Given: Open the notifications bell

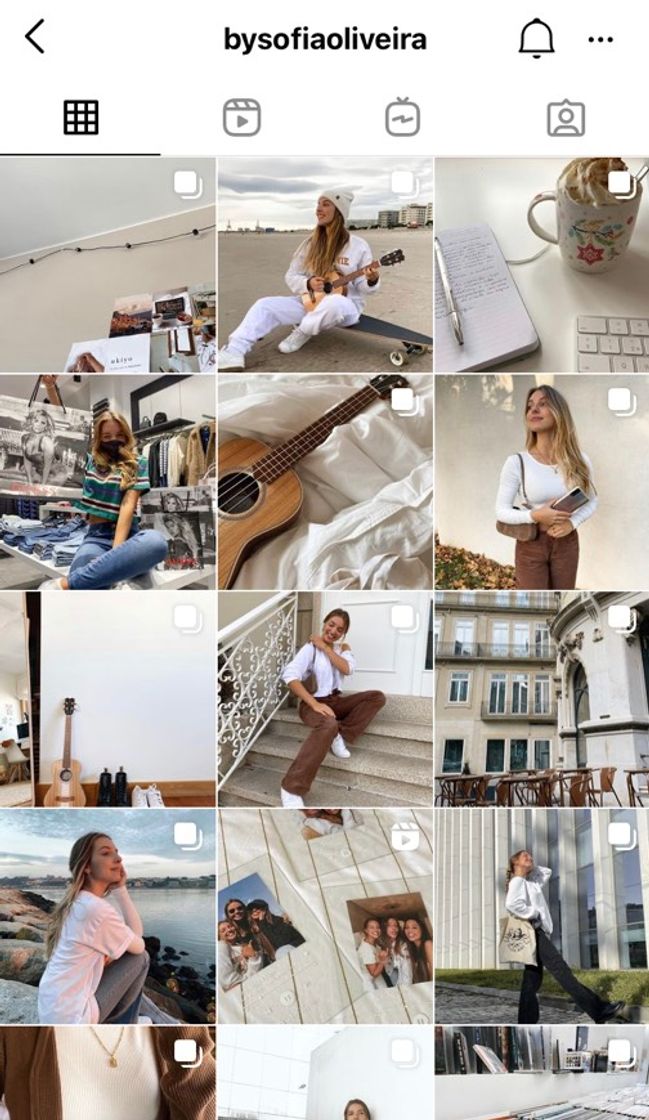Looking at the screenshot, I should coord(536,39).
